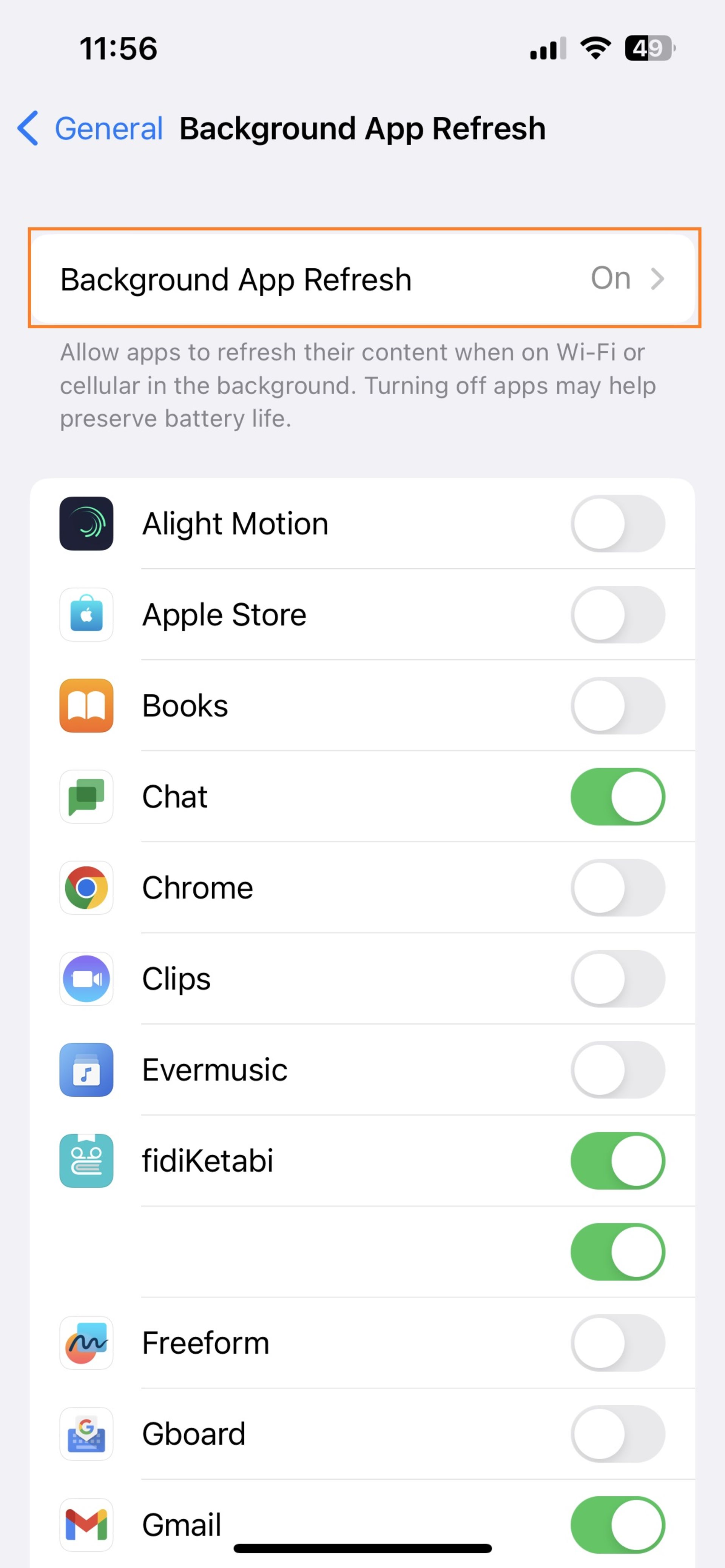This screenshot has height=1568, width=725.
Task: Switch on Chrome background refresh
Action: point(617,888)
